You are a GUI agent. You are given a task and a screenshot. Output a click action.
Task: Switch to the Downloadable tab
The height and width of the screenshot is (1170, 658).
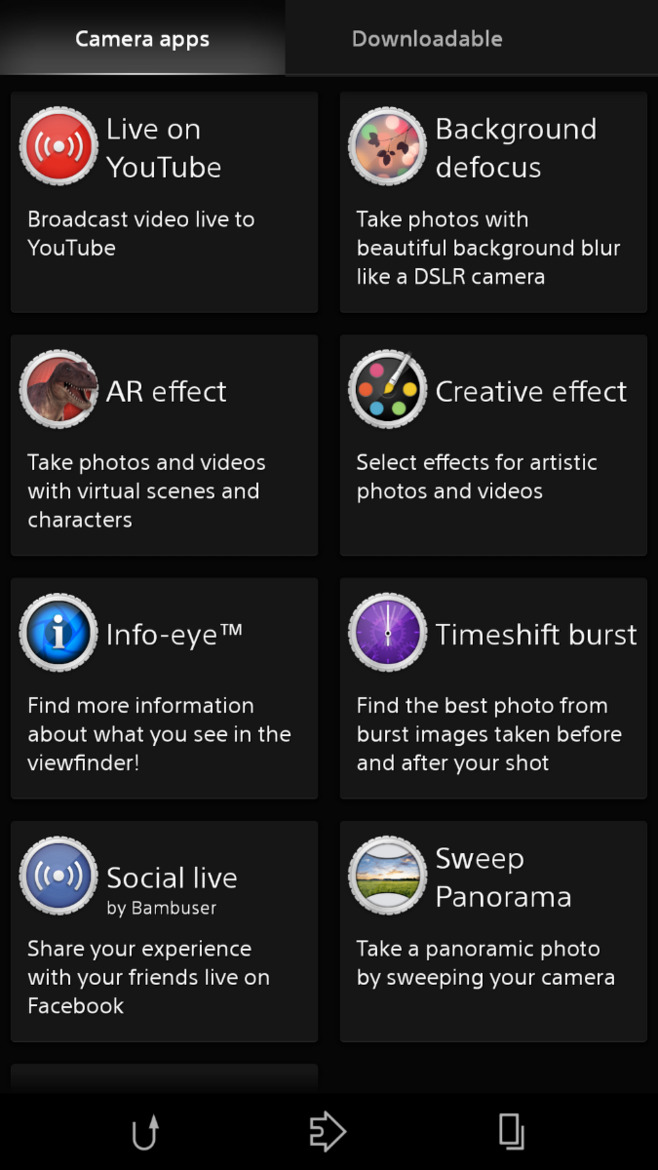pos(427,39)
